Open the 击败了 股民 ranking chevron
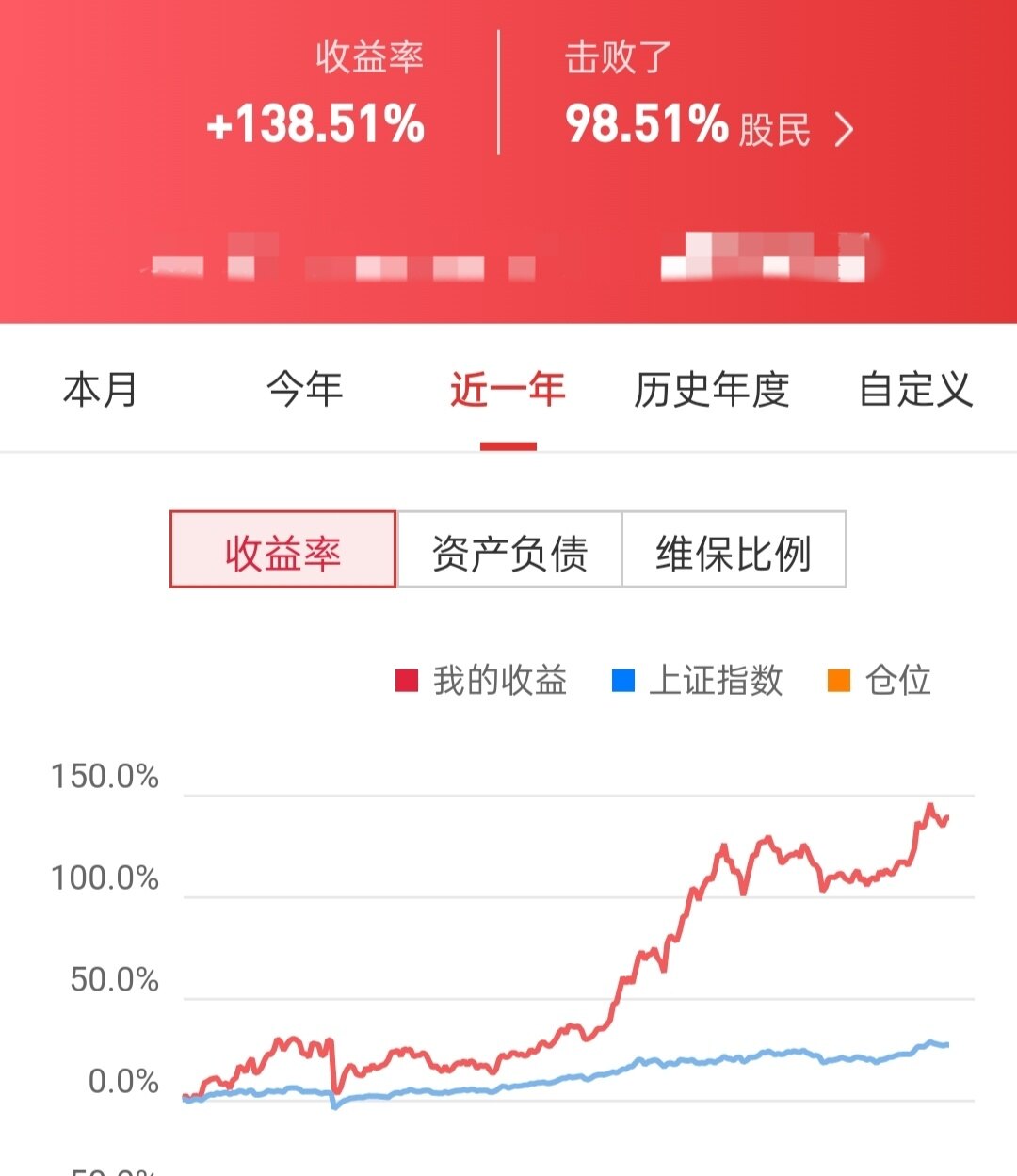Screen dimensions: 1017x1176 (844, 130)
